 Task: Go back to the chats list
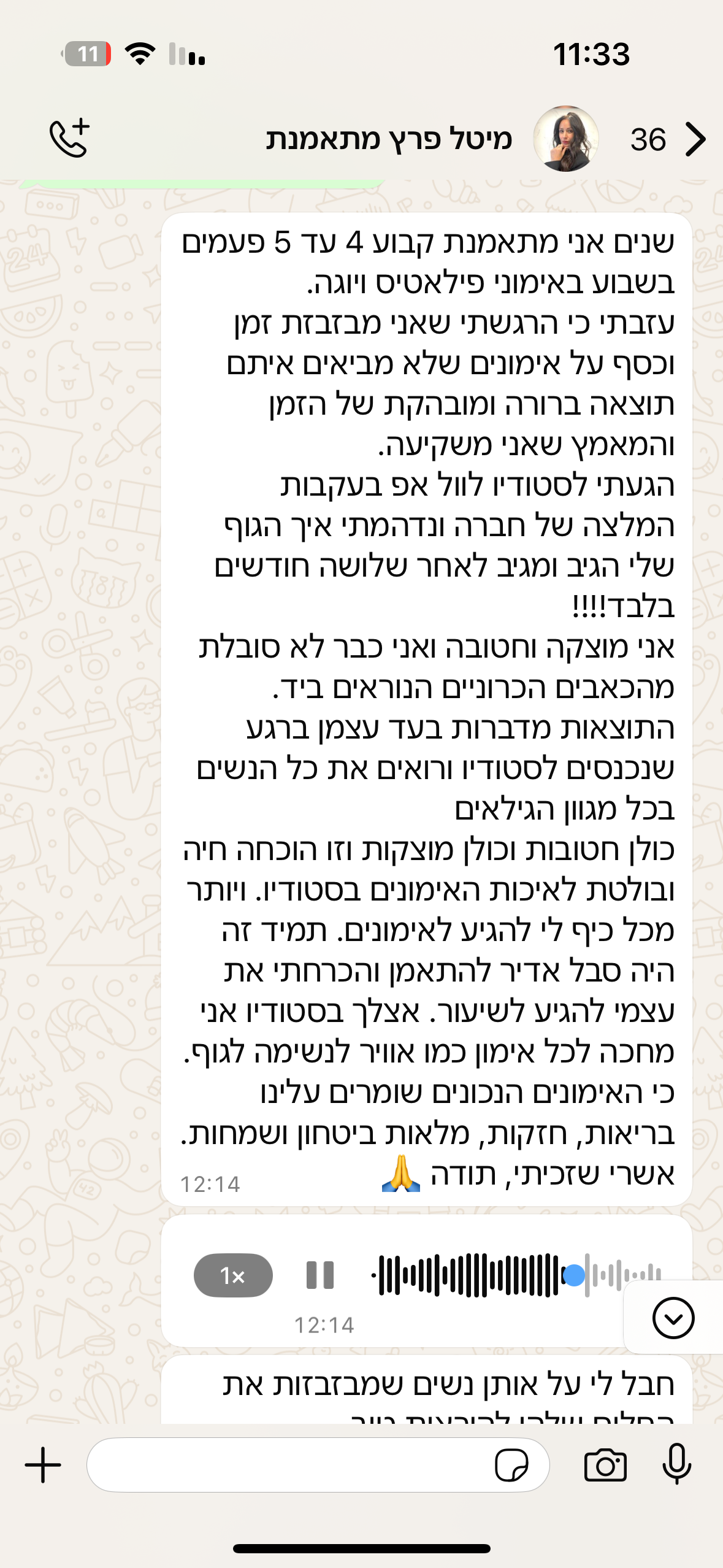click(695, 140)
